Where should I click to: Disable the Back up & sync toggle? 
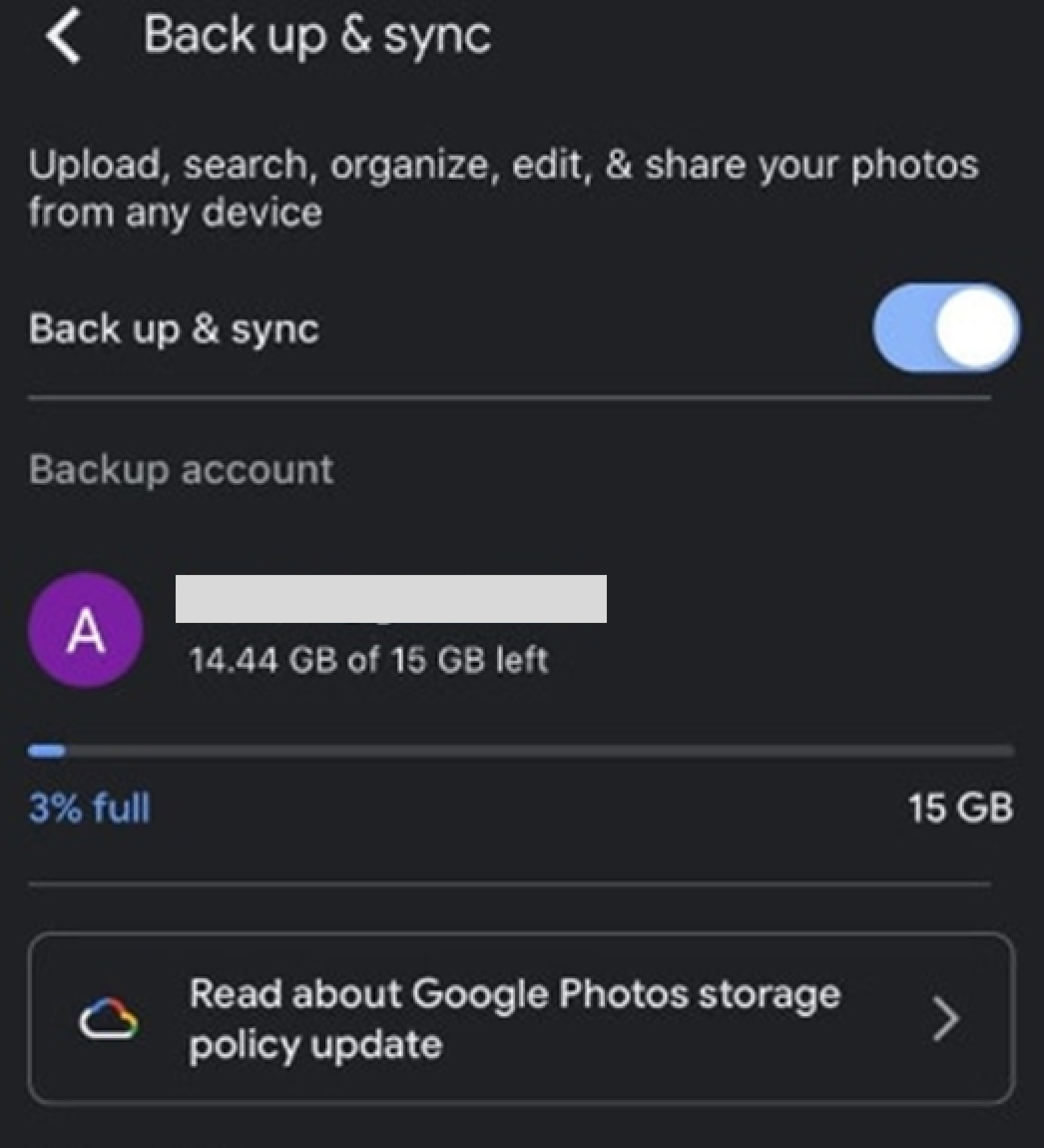pos(945,326)
